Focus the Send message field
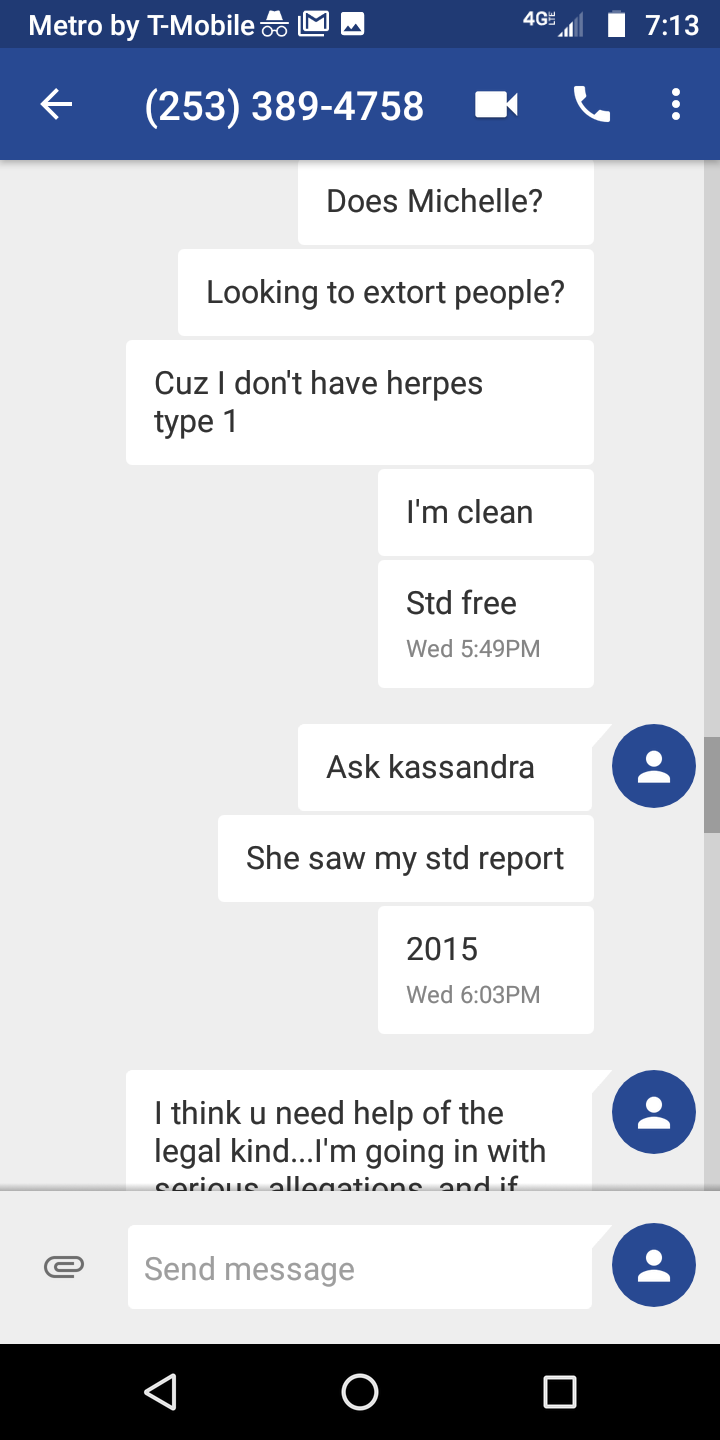 pyautogui.click(x=360, y=1268)
